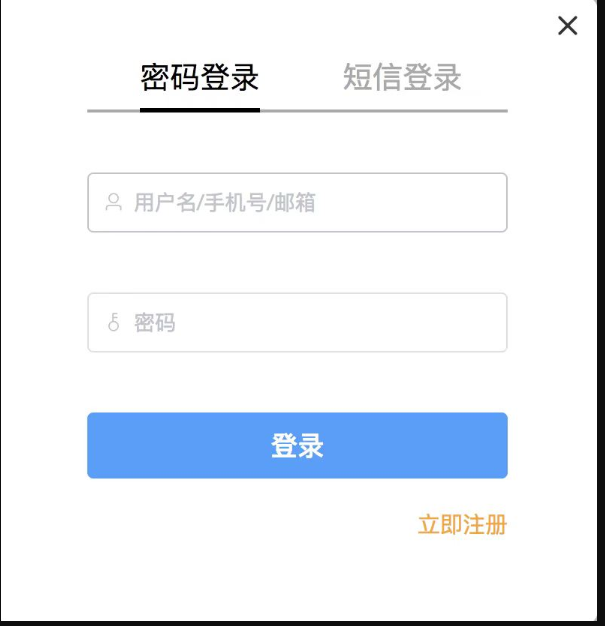
Task: Focus the 用户名/手机号/邮箱 field
Action: pos(297,203)
